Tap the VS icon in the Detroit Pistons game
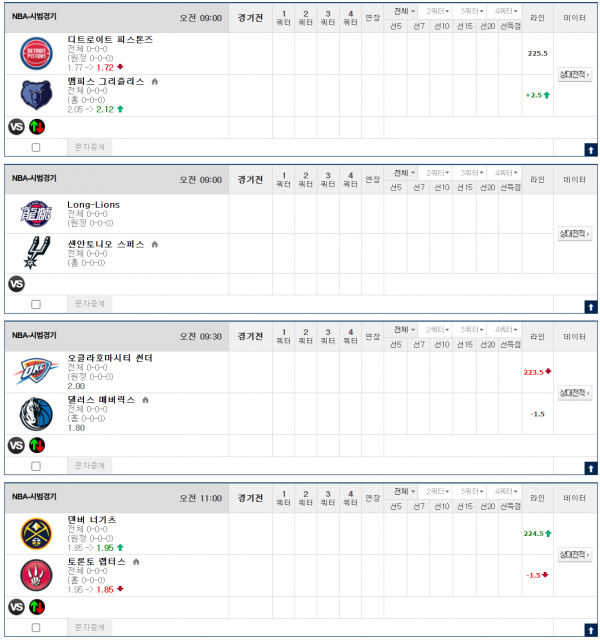 tap(16, 126)
